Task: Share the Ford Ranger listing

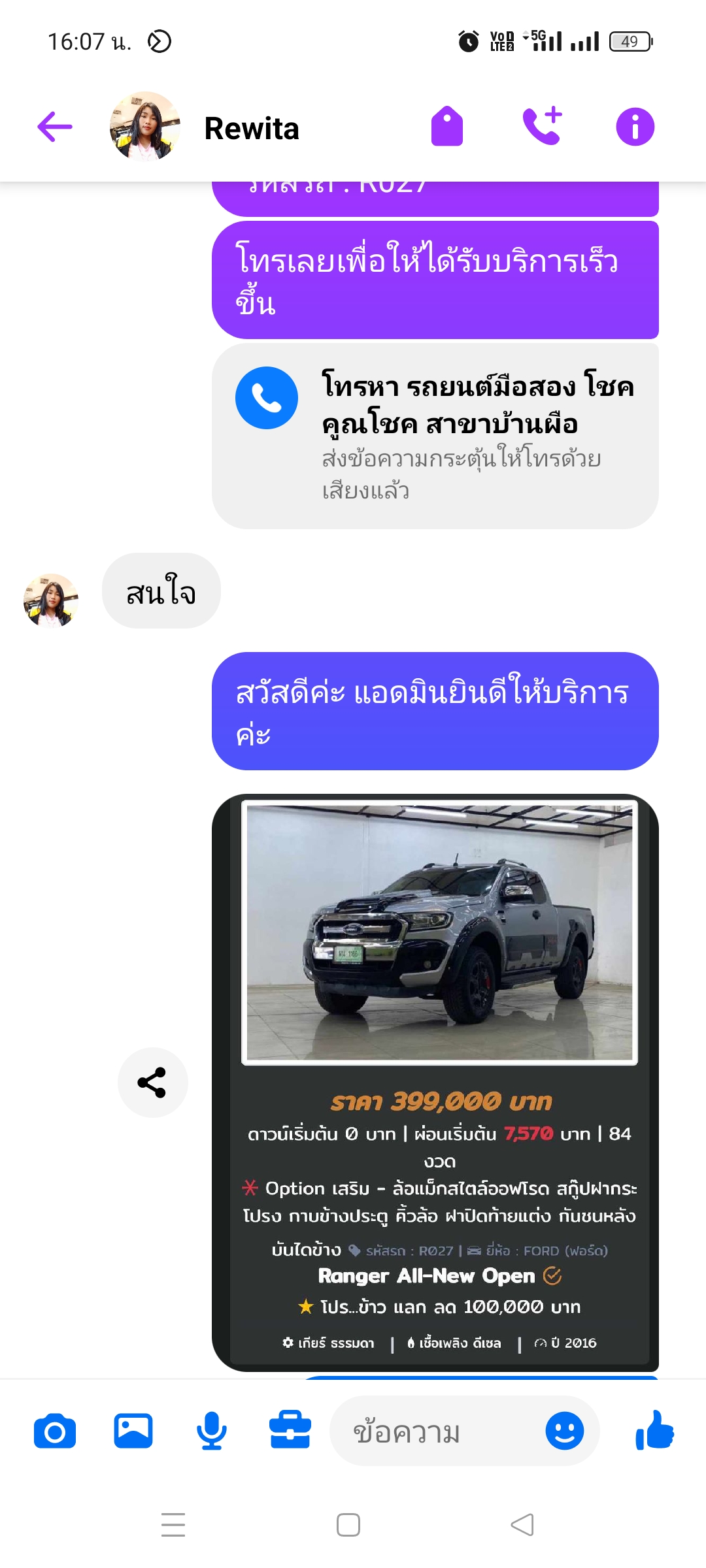Action: pyautogui.click(x=152, y=1083)
